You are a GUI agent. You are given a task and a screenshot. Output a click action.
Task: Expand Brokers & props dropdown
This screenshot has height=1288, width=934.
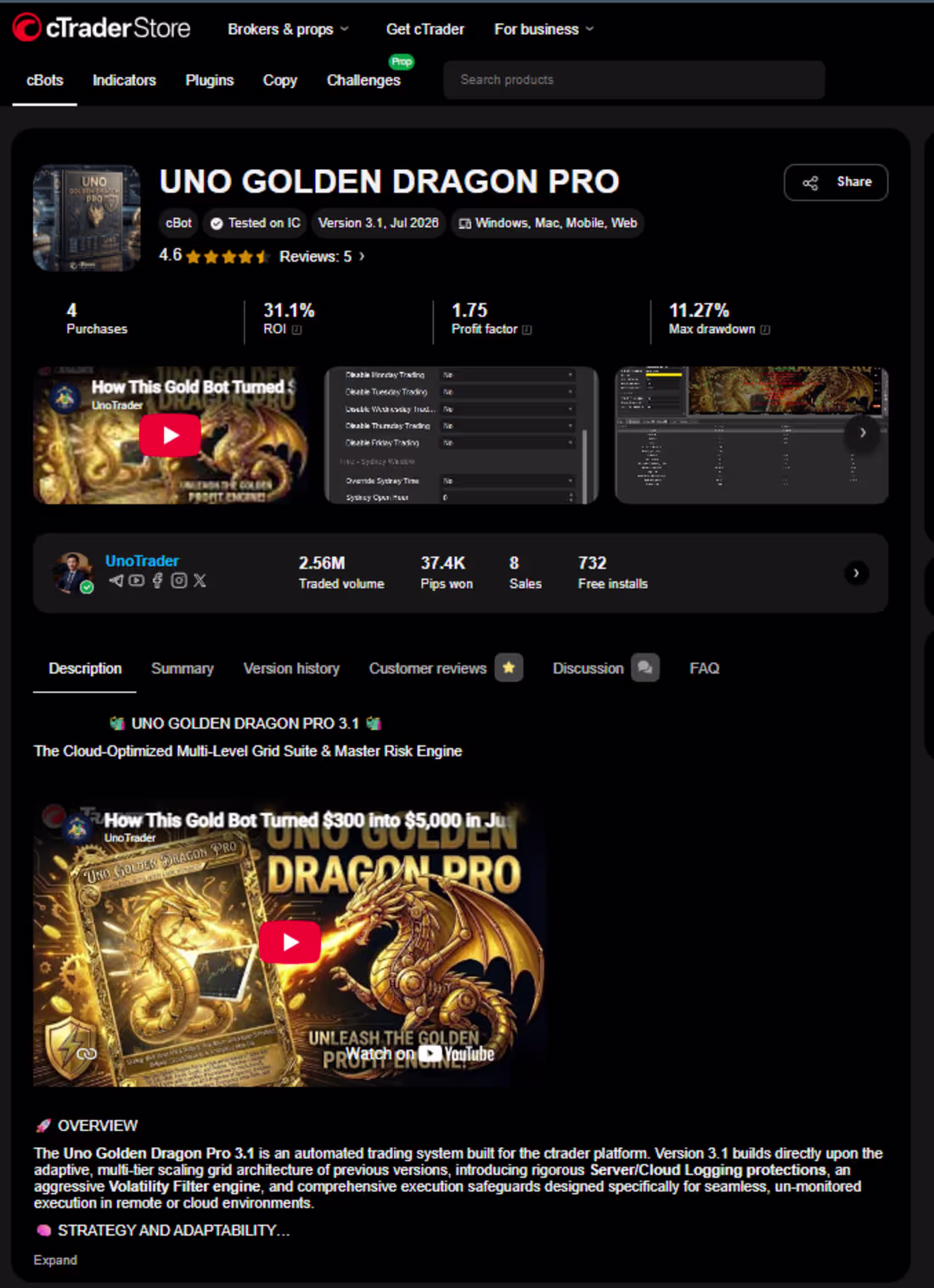[x=288, y=29]
